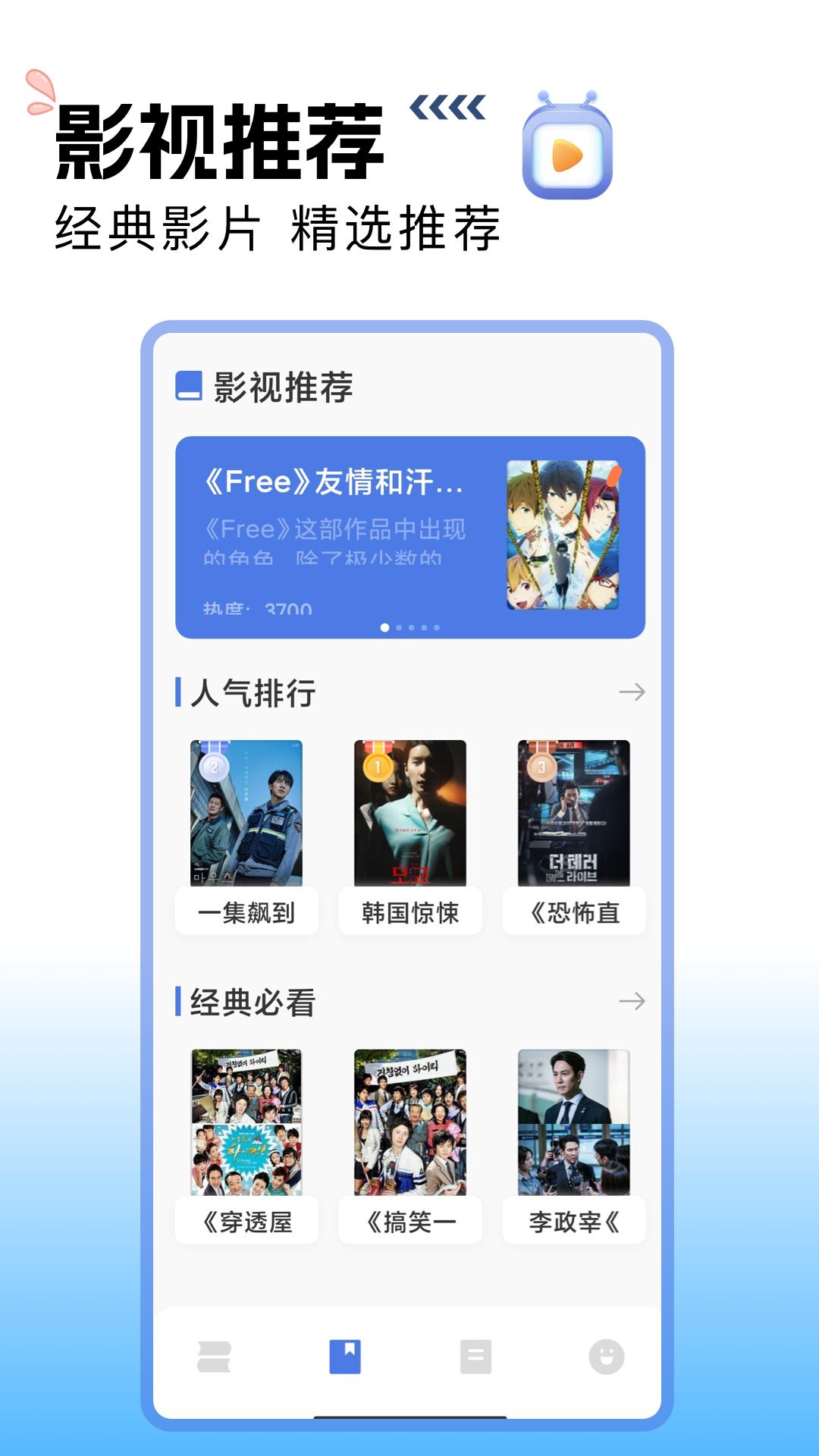The width and height of the screenshot is (819, 1456).
Task: Tap the first carousel pagination dot
Action: (383, 627)
